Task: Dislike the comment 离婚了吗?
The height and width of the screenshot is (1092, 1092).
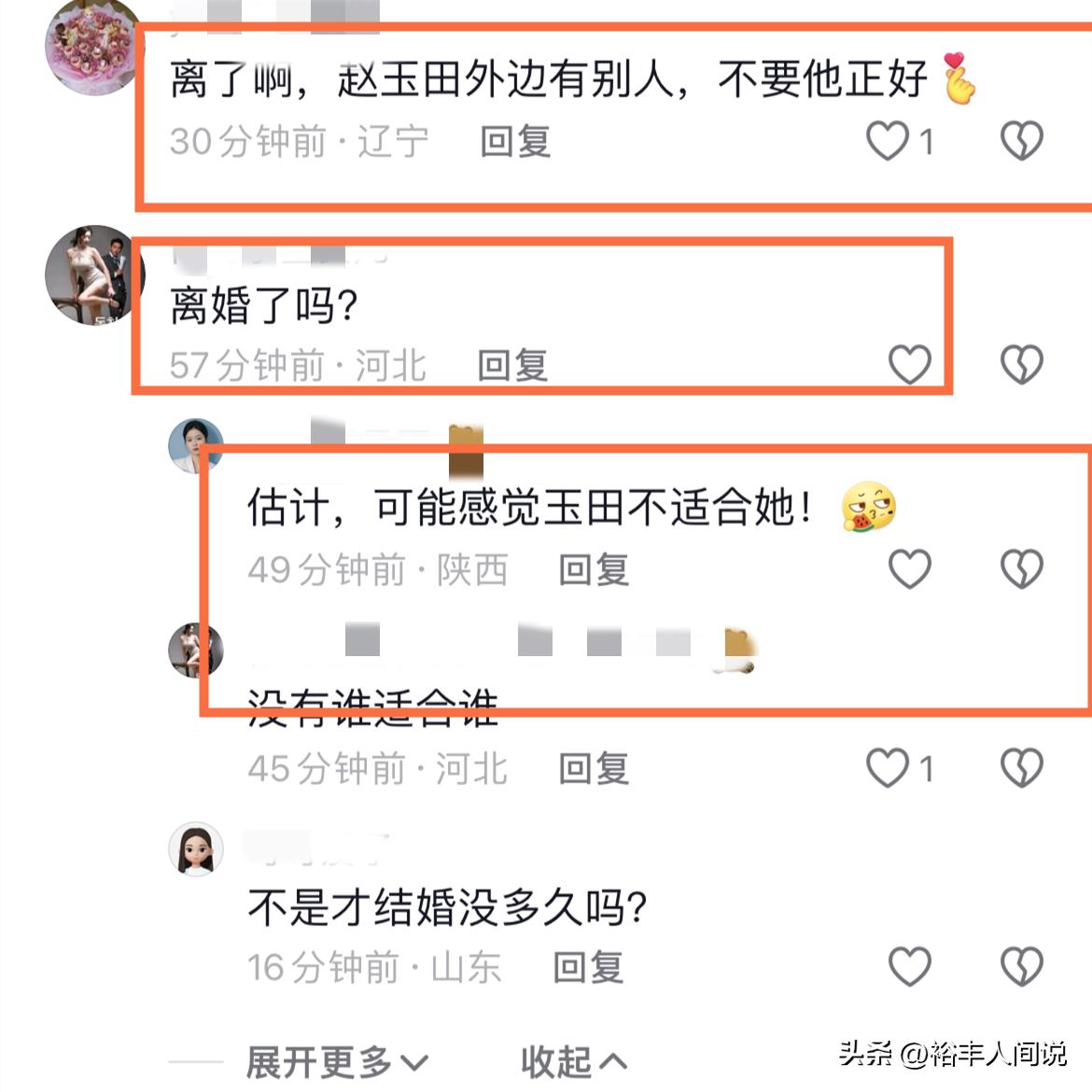Action: coord(1021,365)
